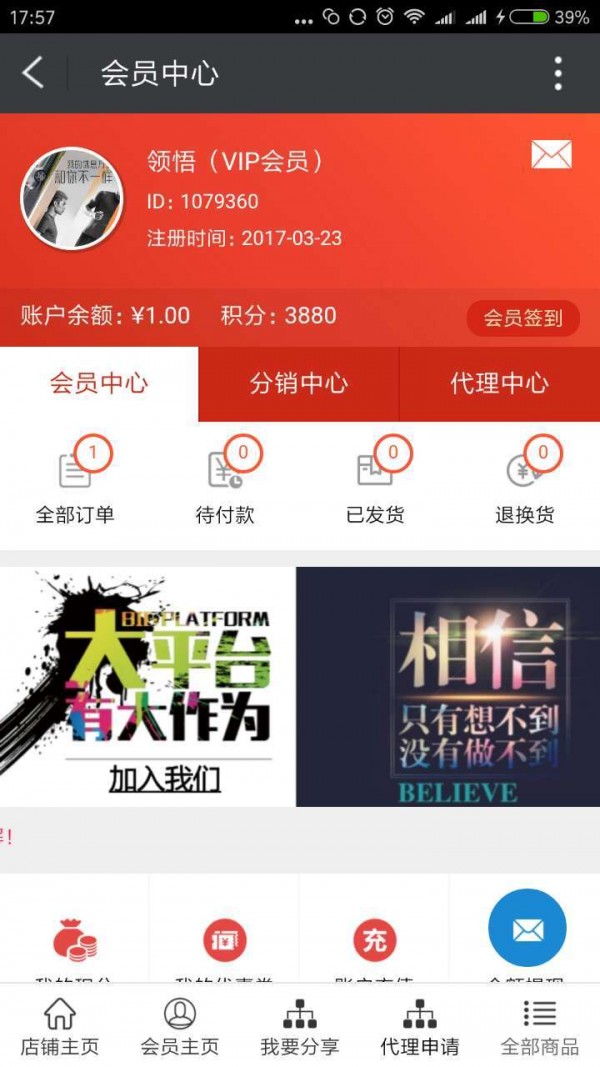Tap the 会员签到 check-in button
Screen dimensions: 600x1067
[523, 319]
